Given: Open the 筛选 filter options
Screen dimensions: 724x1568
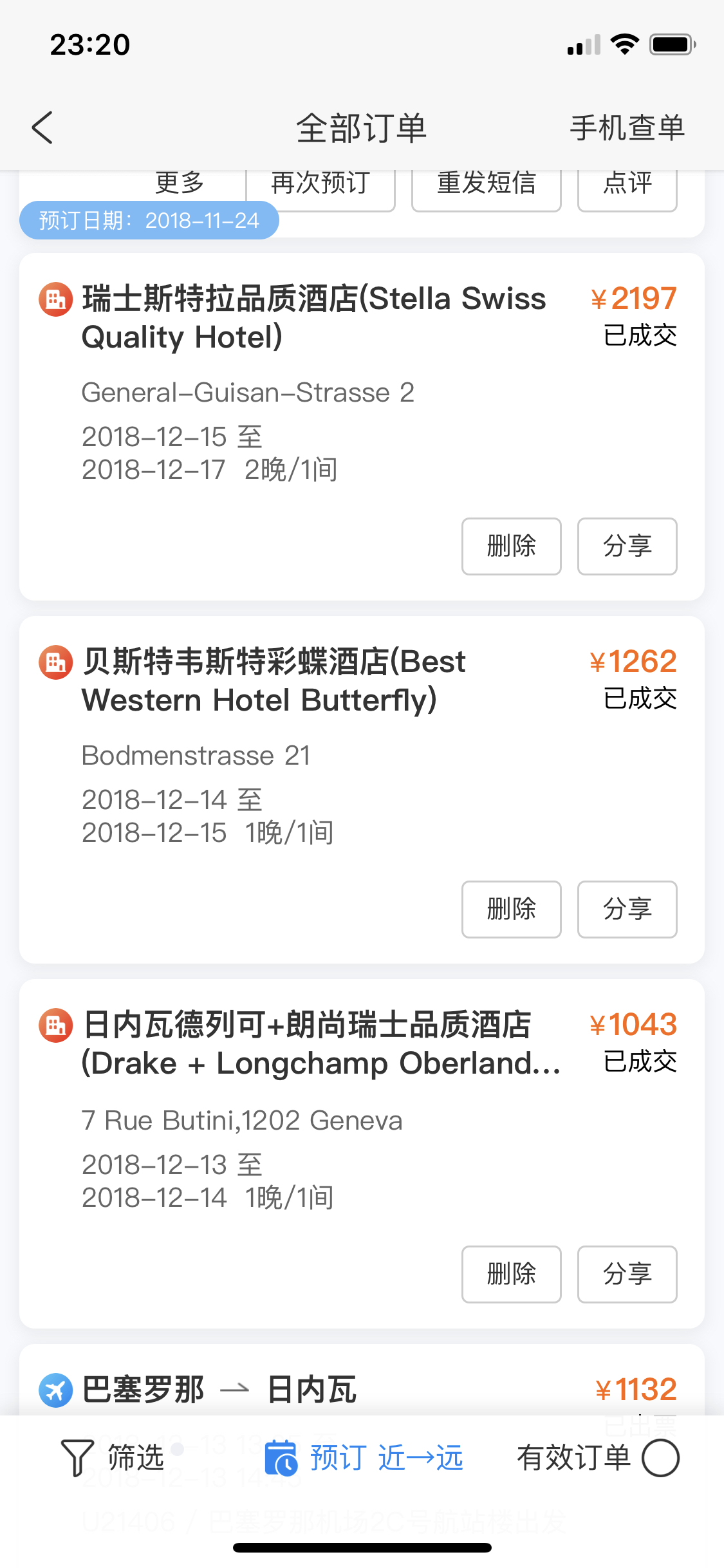Looking at the screenshot, I should (113, 1458).
